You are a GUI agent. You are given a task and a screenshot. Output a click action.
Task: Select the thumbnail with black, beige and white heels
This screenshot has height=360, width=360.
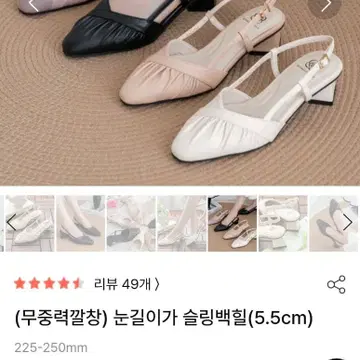[232, 223]
